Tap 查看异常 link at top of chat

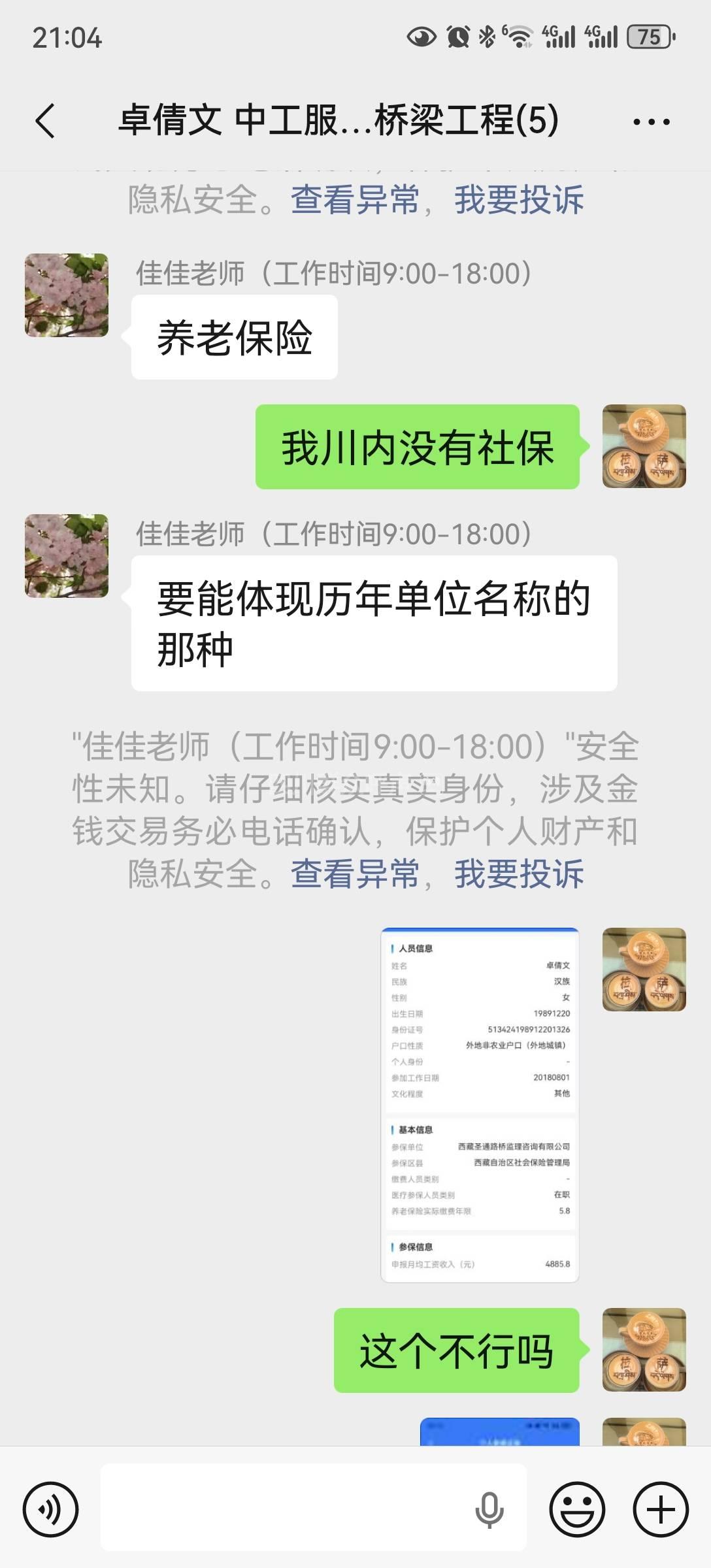(x=355, y=200)
